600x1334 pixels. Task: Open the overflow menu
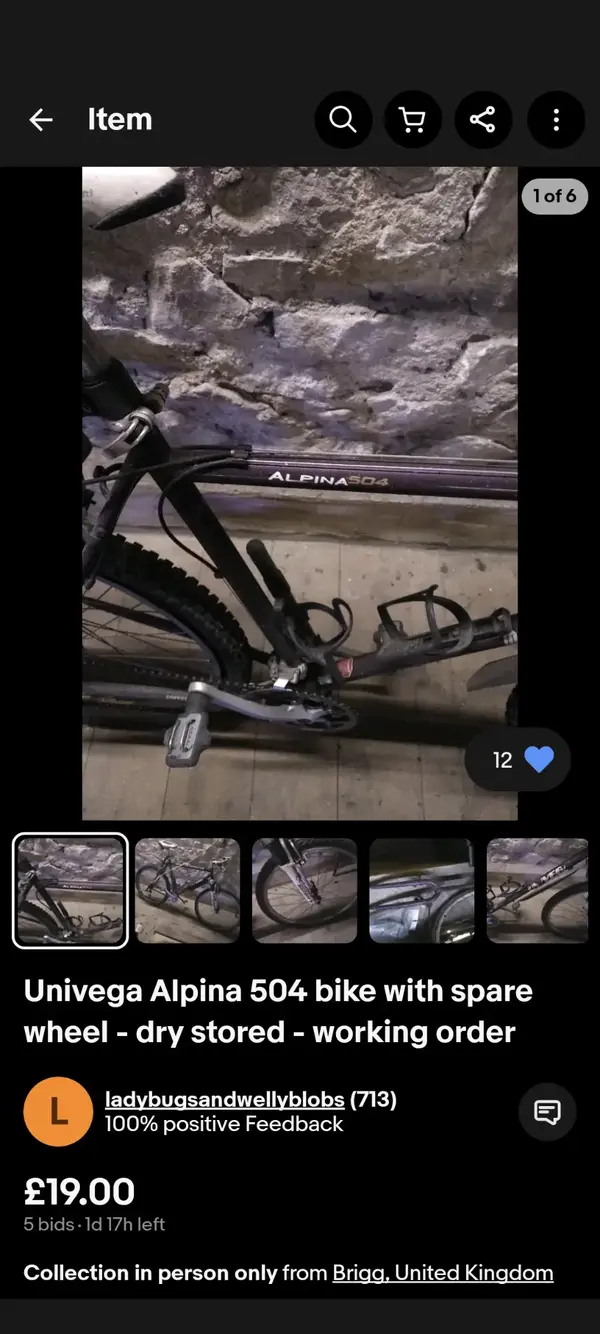(x=555, y=120)
